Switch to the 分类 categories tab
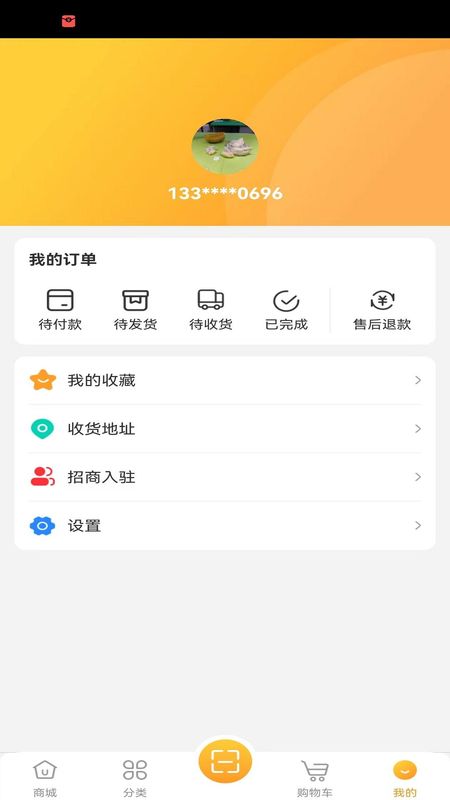 tap(135, 778)
